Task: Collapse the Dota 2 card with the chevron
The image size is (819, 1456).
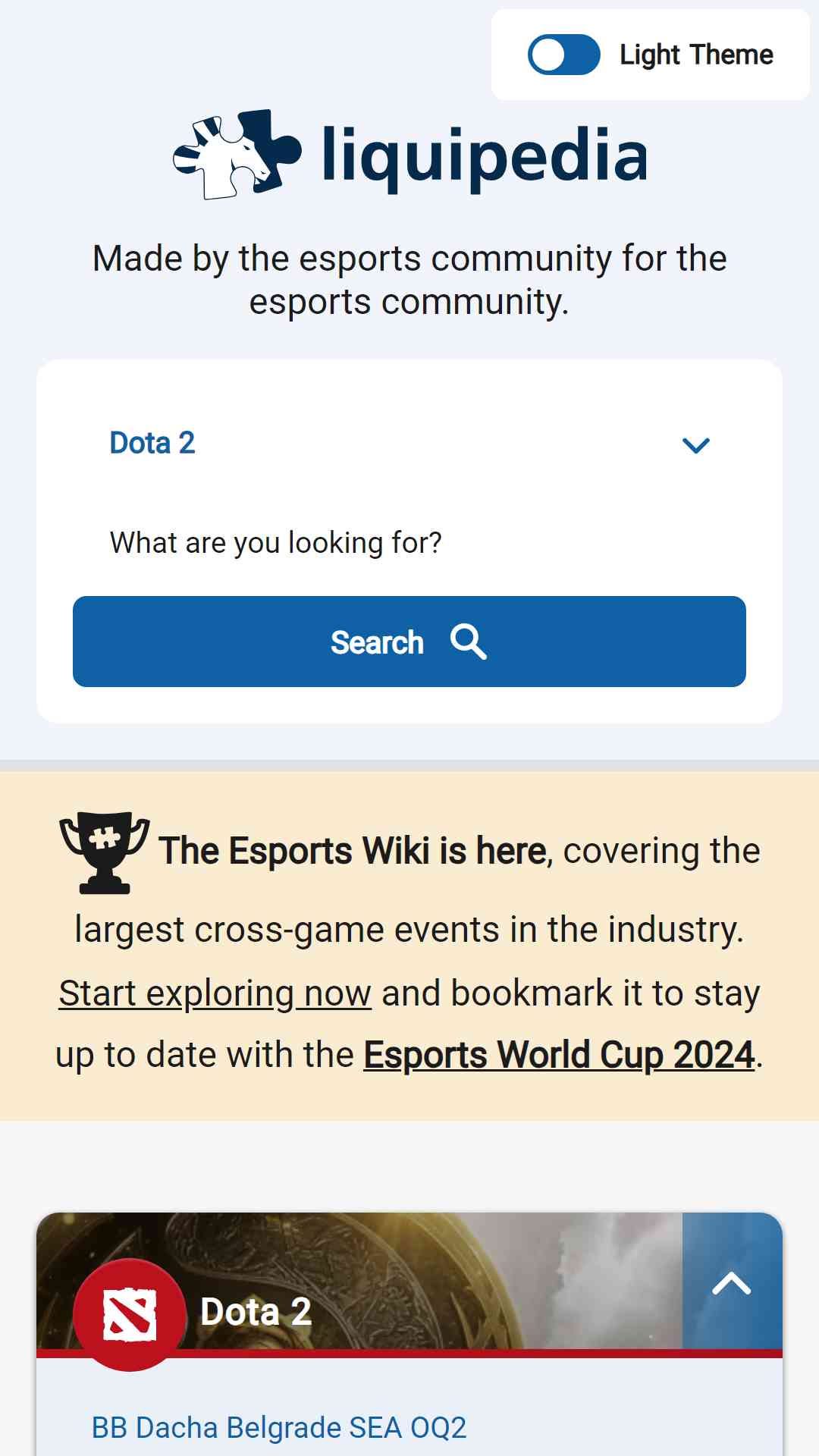Action: [x=732, y=1283]
